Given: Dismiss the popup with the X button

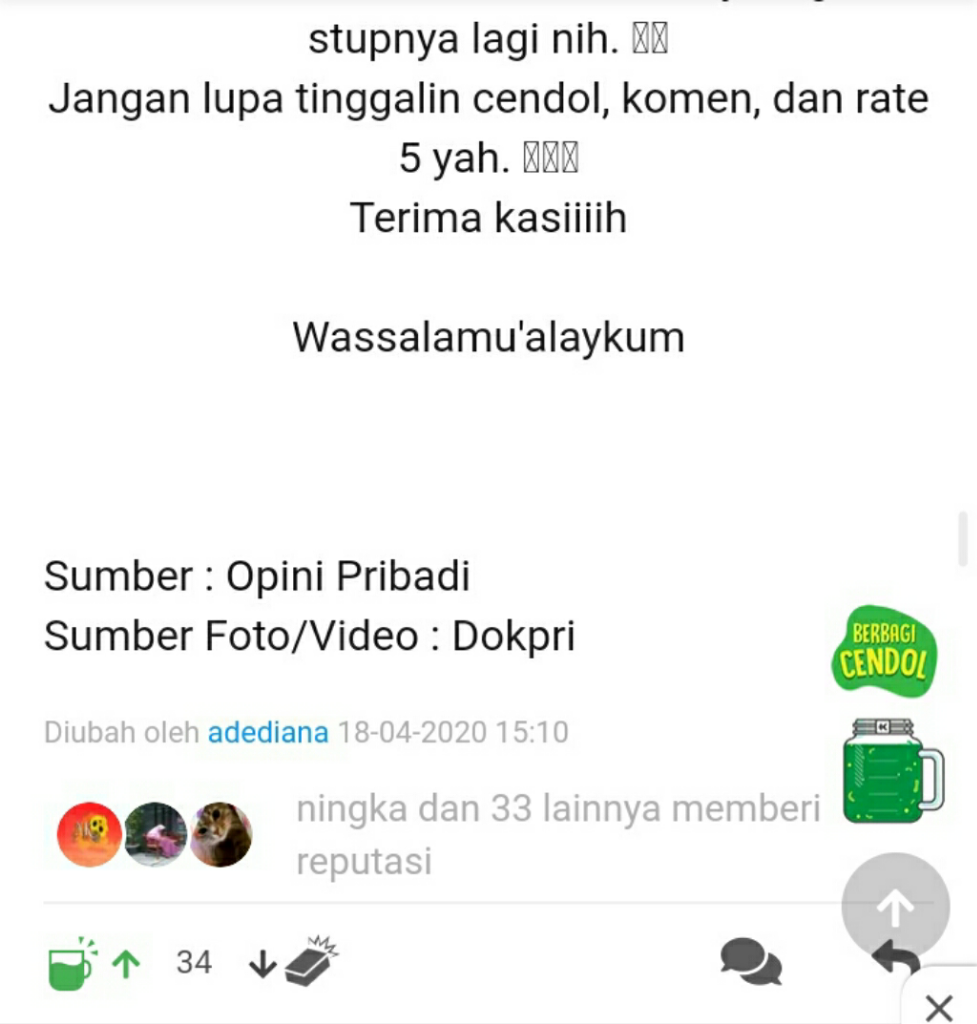Looking at the screenshot, I should point(938,1006).
